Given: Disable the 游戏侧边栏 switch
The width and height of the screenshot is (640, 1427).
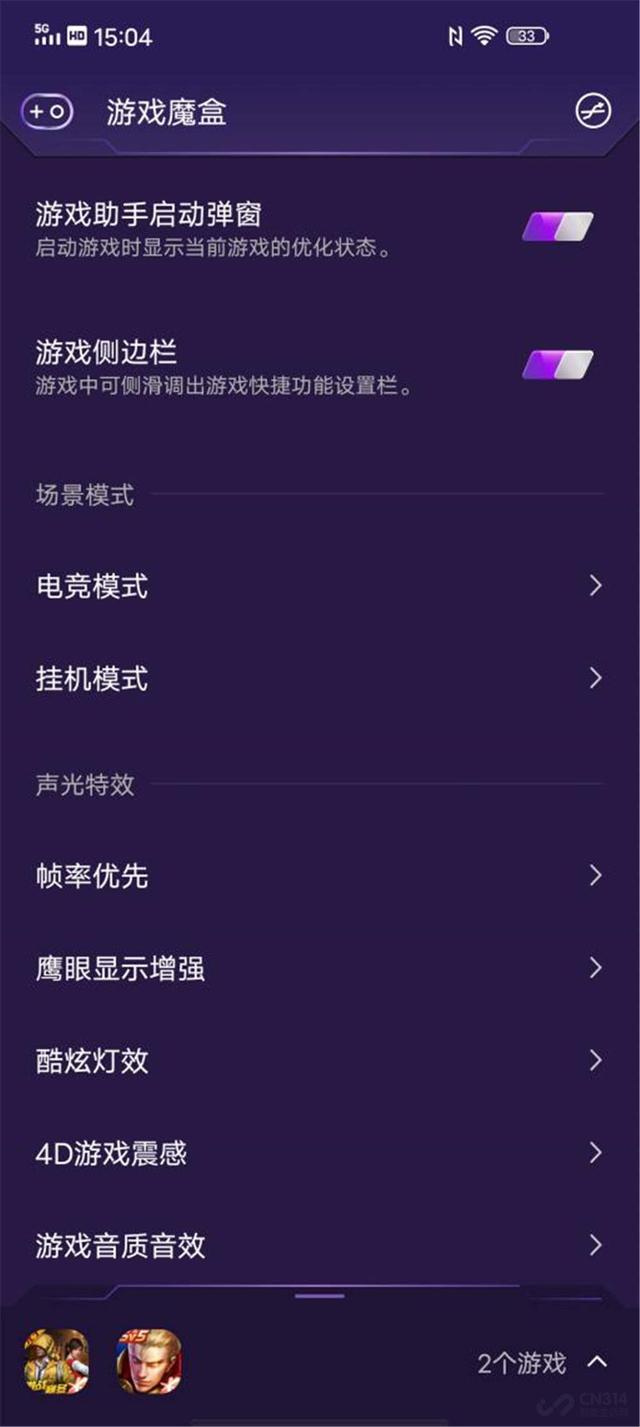Looking at the screenshot, I should pyautogui.click(x=558, y=365).
